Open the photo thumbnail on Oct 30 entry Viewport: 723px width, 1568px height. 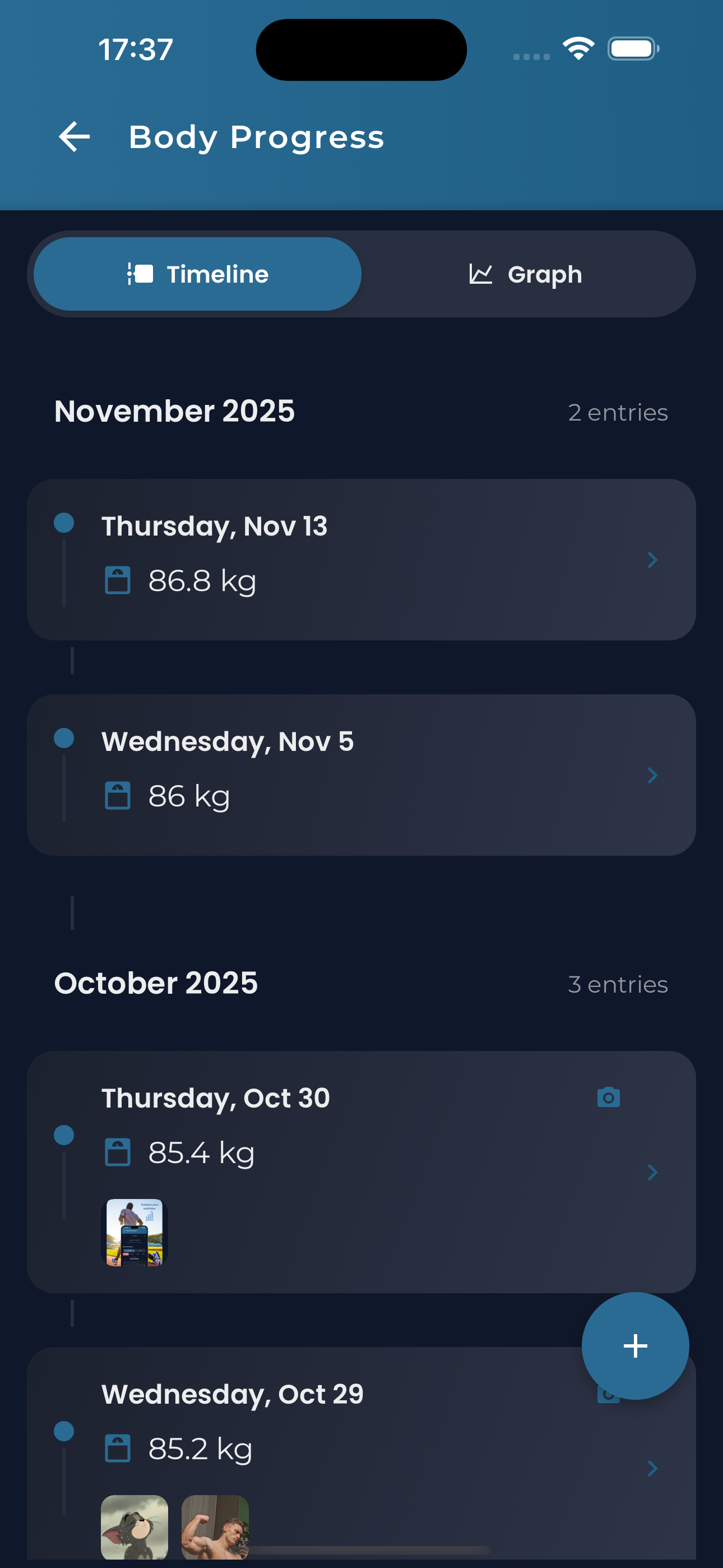[x=133, y=1233]
